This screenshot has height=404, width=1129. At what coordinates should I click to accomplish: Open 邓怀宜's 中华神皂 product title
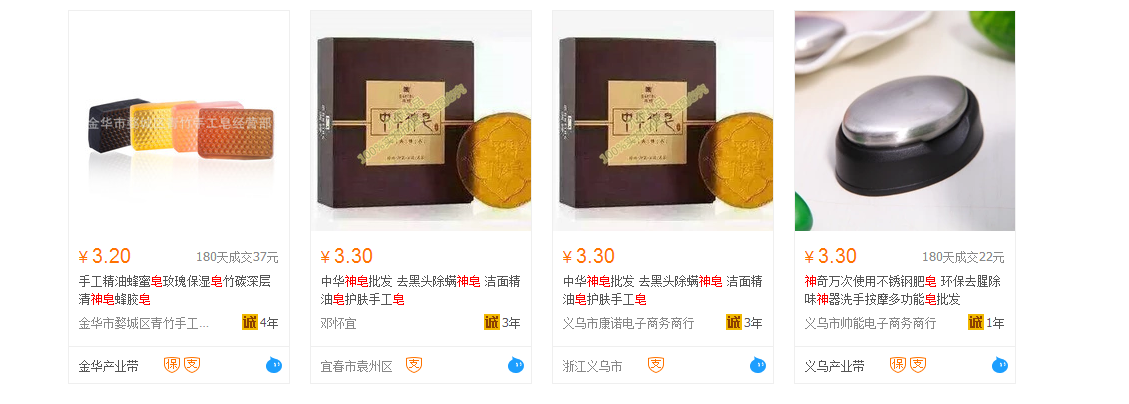click(x=420, y=290)
